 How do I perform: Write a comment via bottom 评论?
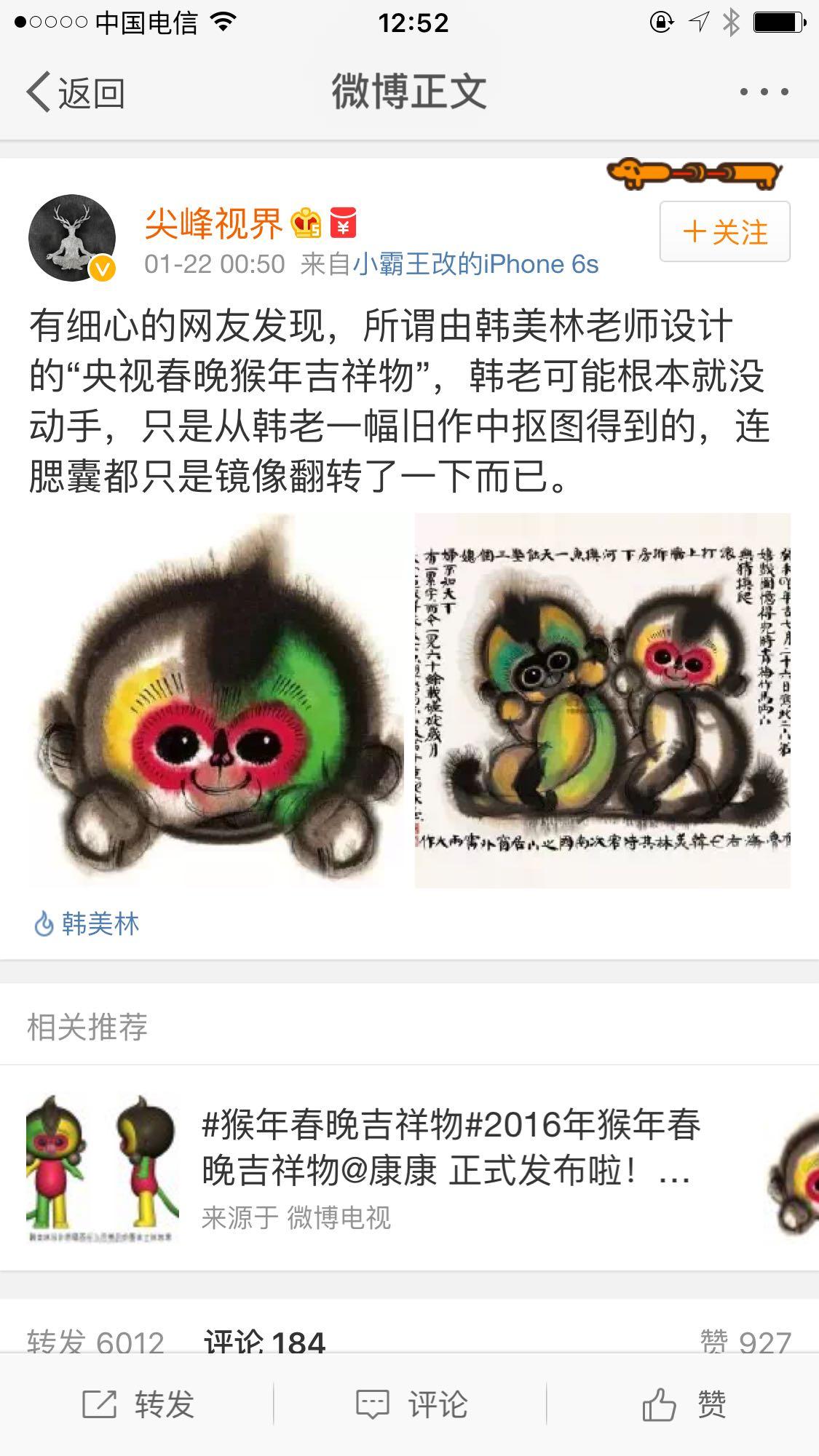tap(410, 1404)
